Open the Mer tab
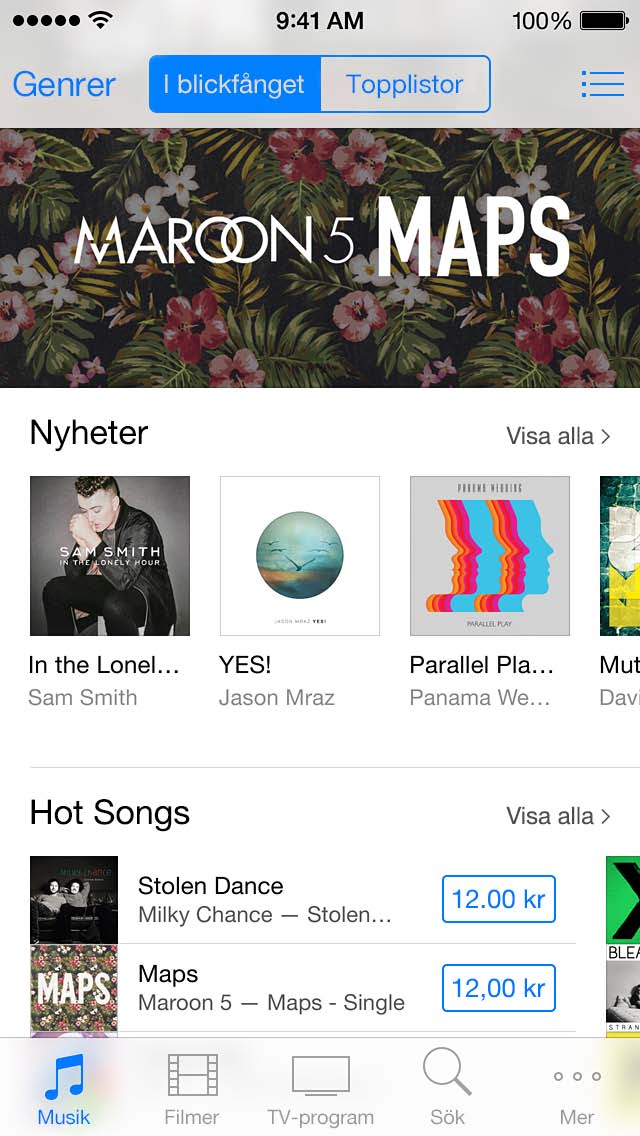The image size is (640, 1136). pos(577,1090)
